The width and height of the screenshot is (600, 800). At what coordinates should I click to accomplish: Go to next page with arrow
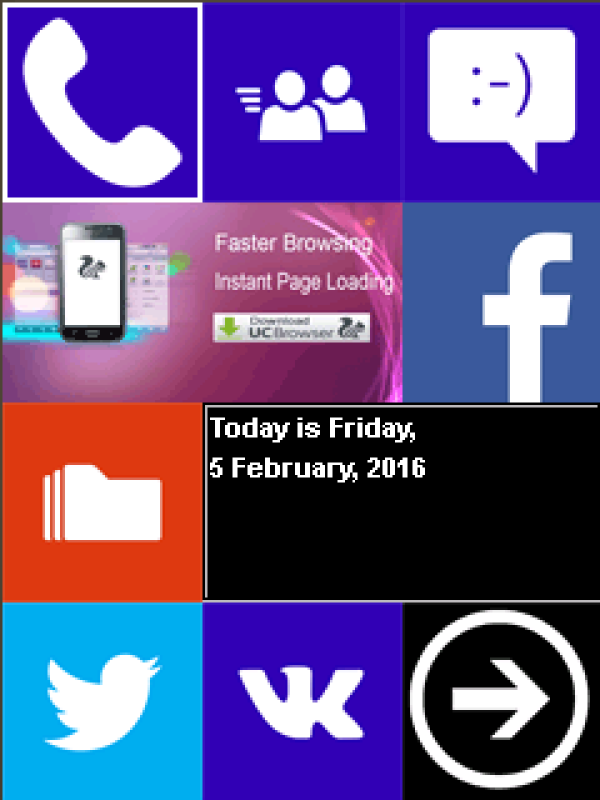(x=501, y=701)
